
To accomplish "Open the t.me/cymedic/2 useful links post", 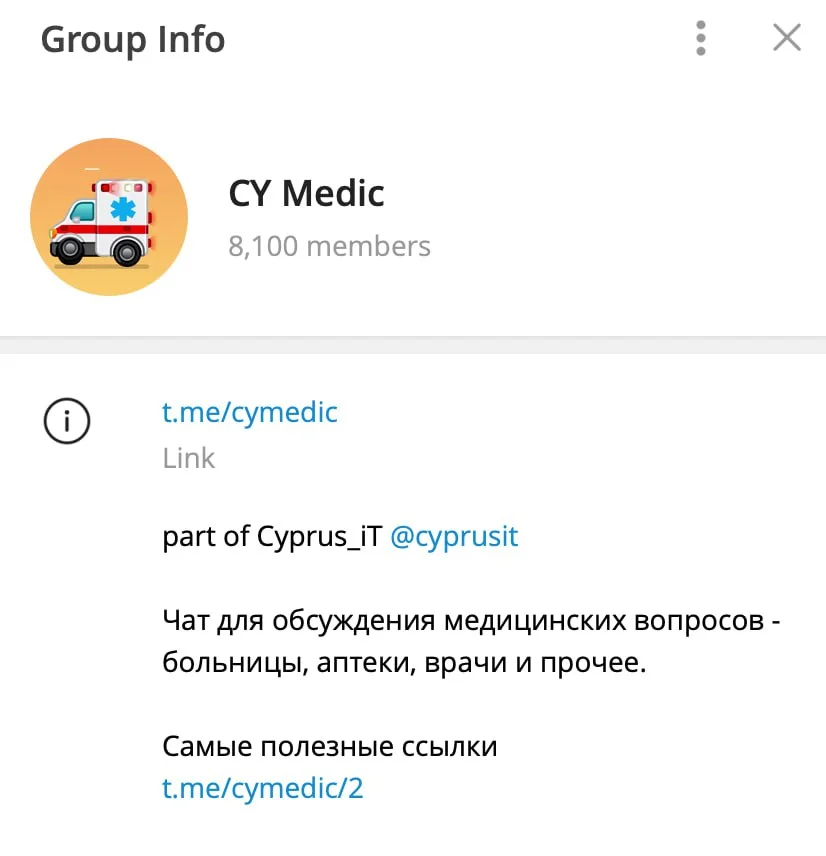I will (262, 788).
